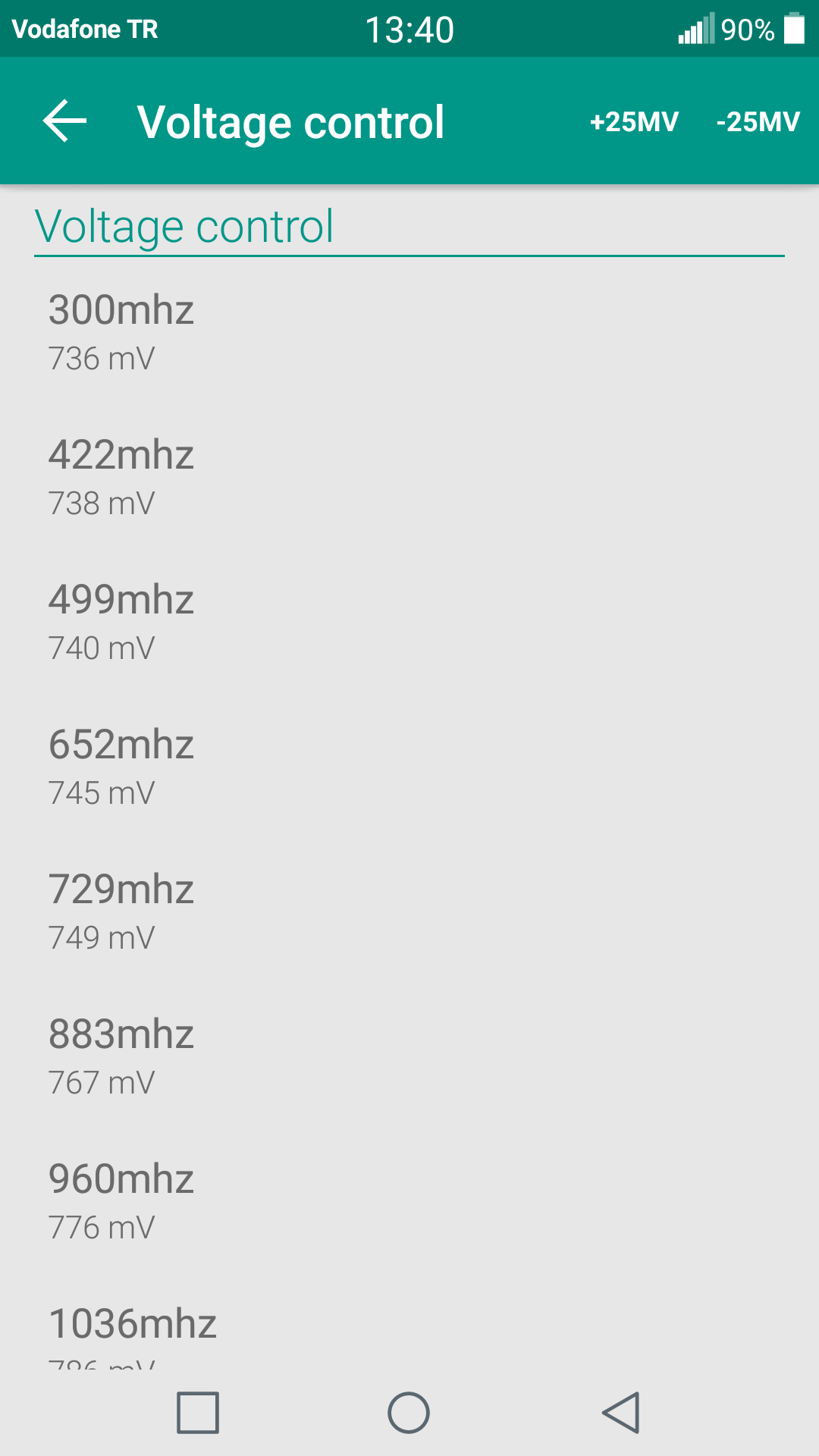Open the 960mhz voltage setting
The width and height of the screenshot is (819, 1456).
tap(409, 1200)
